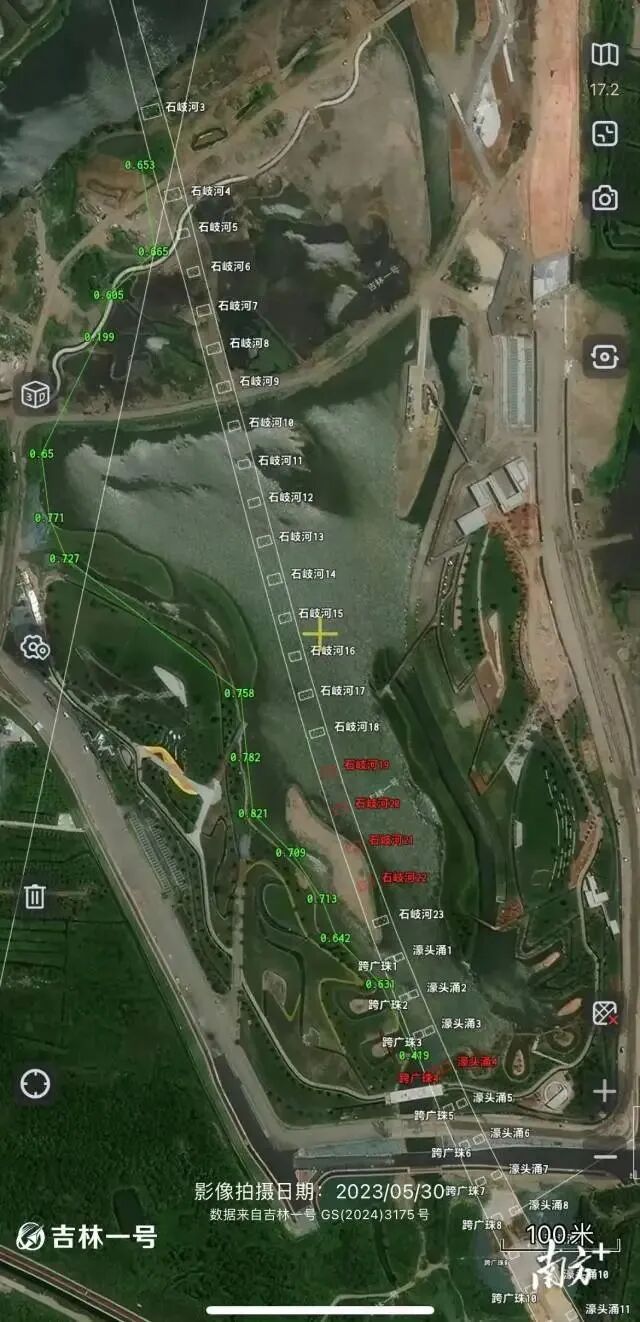Open the map settings gear
The image size is (640, 1322).
[35, 648]
